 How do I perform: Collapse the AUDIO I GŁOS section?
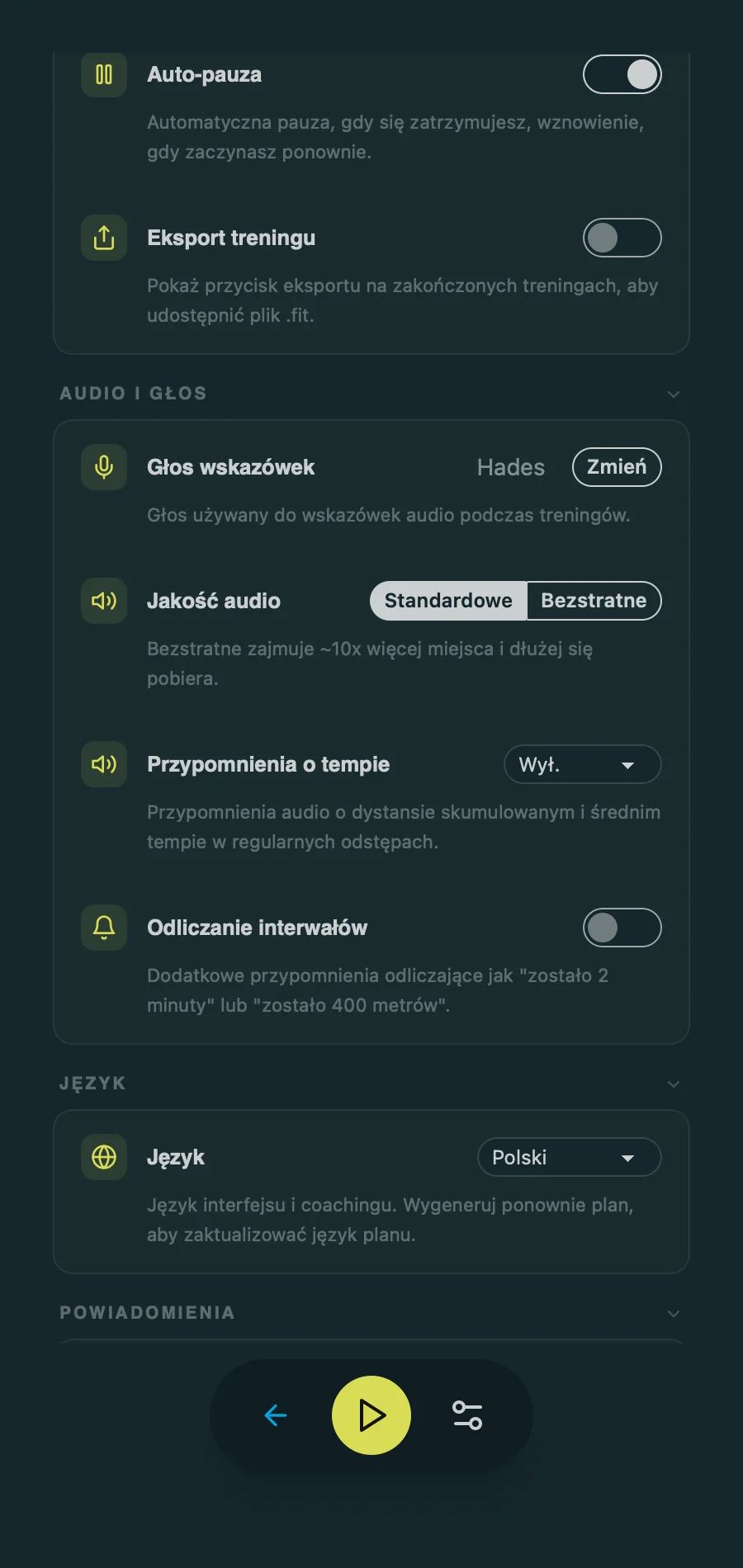pyautogui.click(x=673, y=393)
